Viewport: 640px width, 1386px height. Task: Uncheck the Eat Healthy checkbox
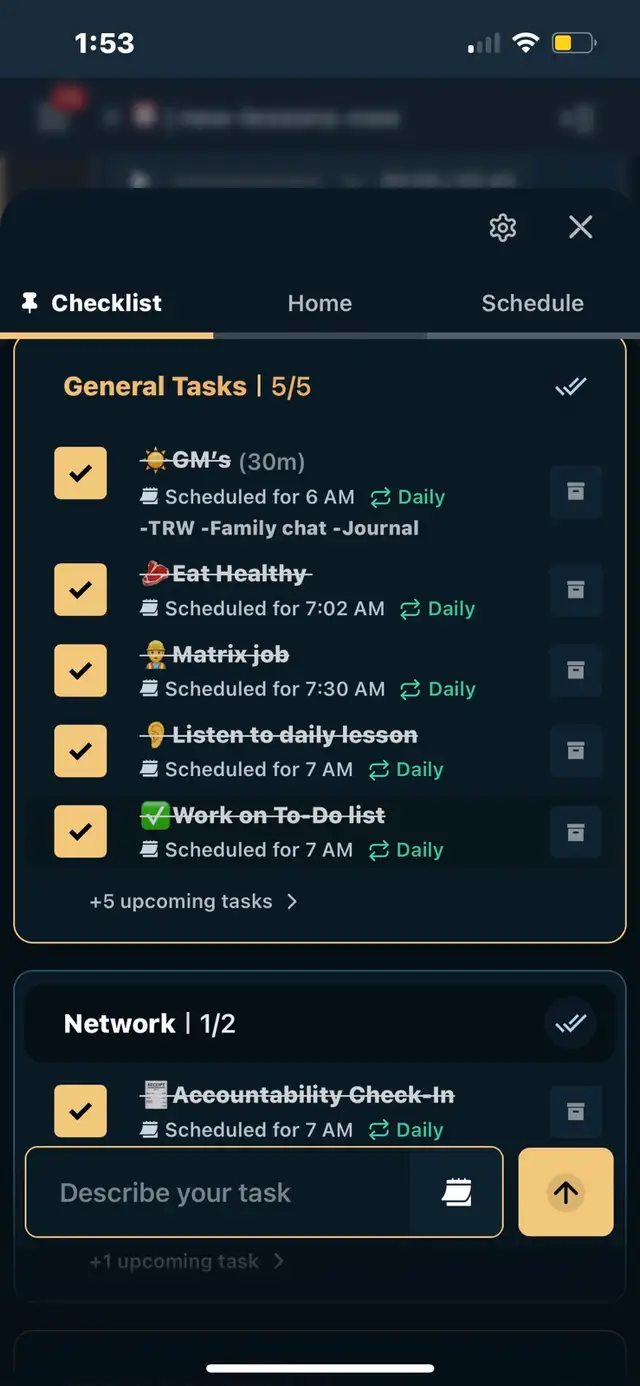pyautogui.click(x=80, y=590)
